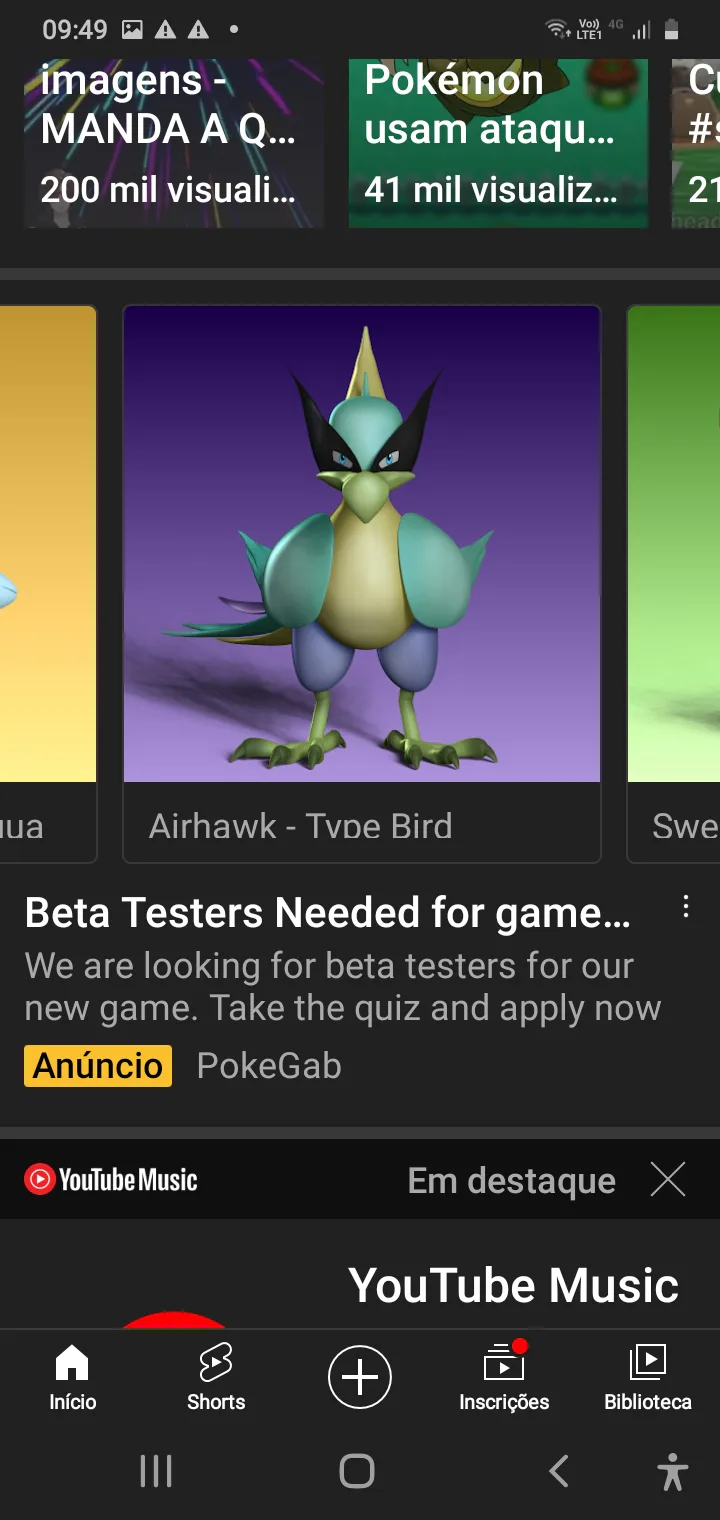Open the Inscrições tab
The width and height of the screenshot is (720, 1520).
[504, 1377]
